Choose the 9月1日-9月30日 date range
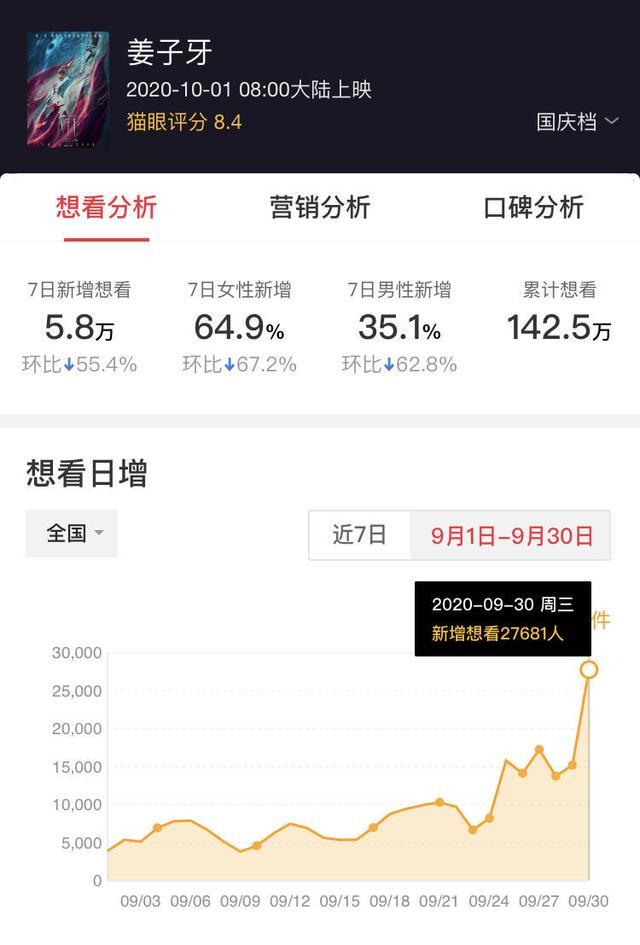640x945 pixels. click(511, 535)
